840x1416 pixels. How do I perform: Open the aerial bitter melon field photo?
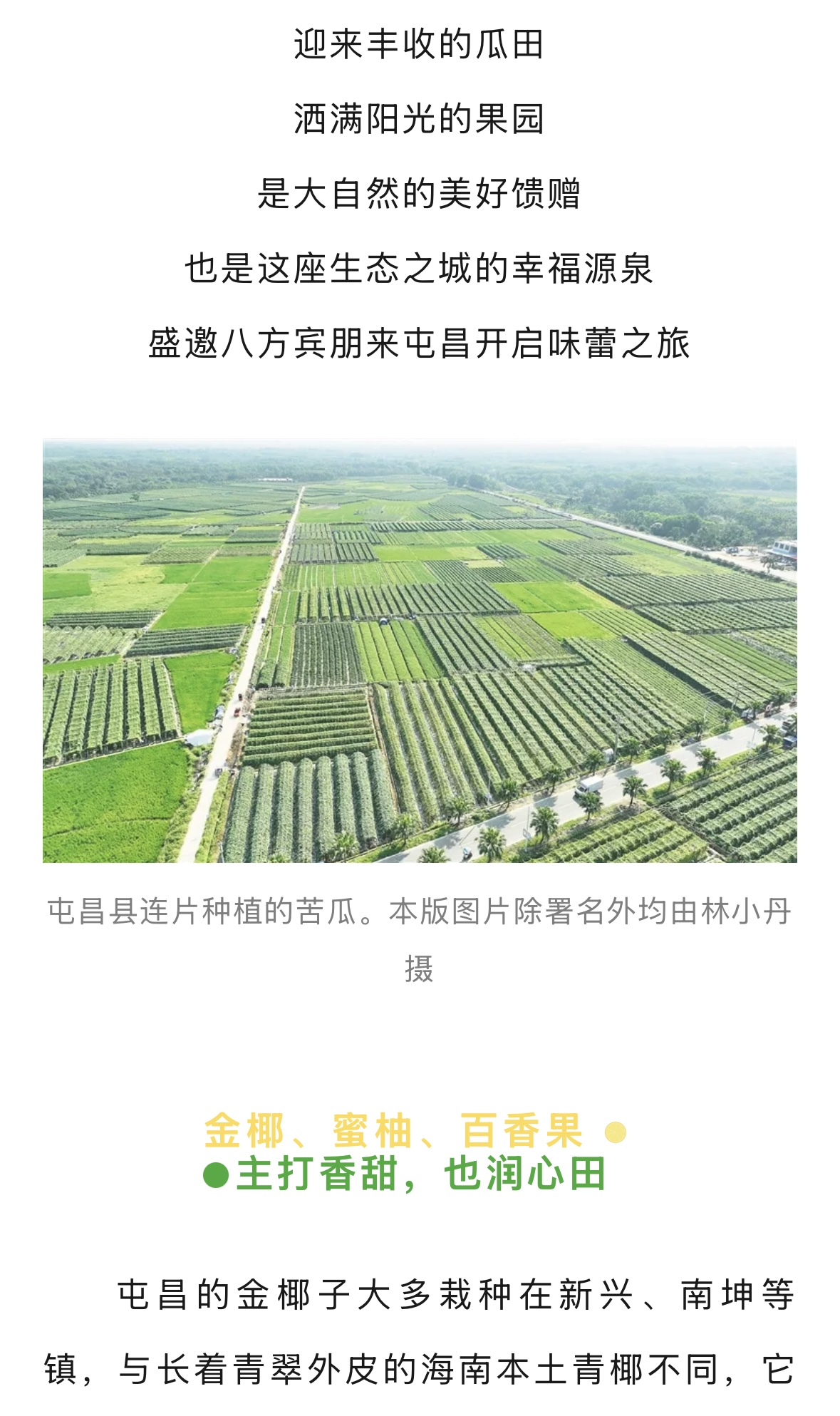420,651
